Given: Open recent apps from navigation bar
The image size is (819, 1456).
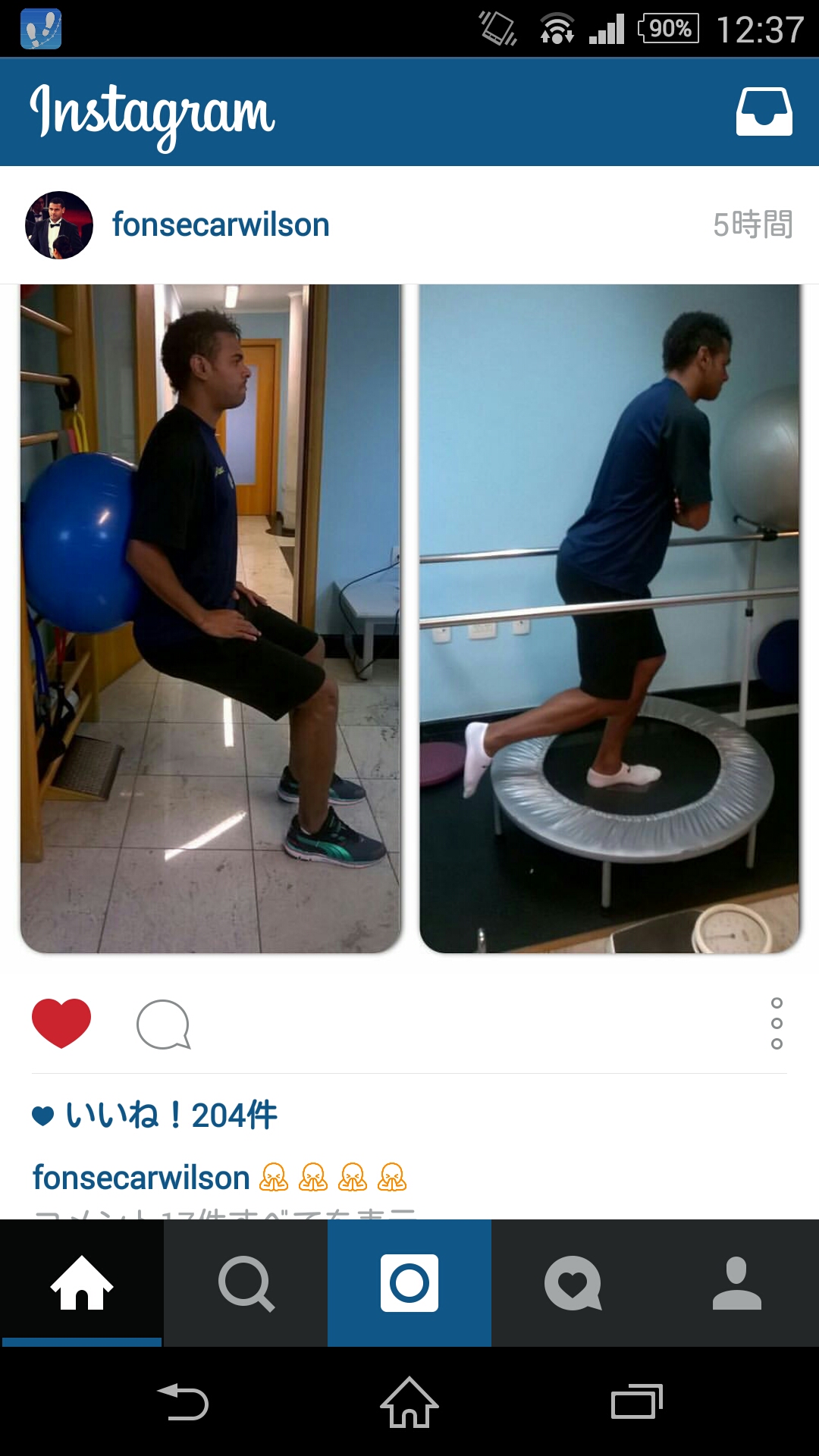Looking at the screenshot, I should click(x=637, y=1403).
